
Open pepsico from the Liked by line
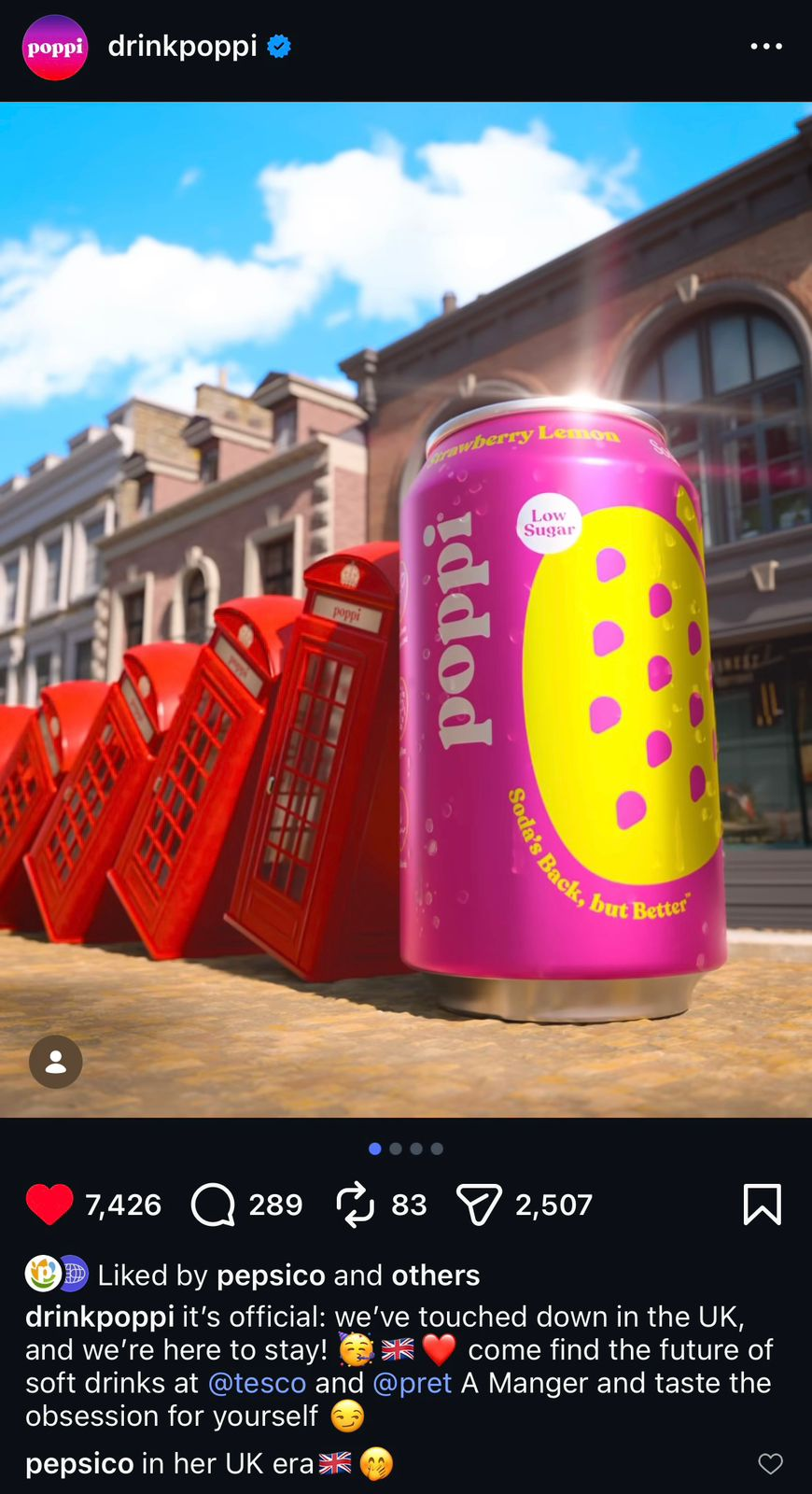[271, 1276]
